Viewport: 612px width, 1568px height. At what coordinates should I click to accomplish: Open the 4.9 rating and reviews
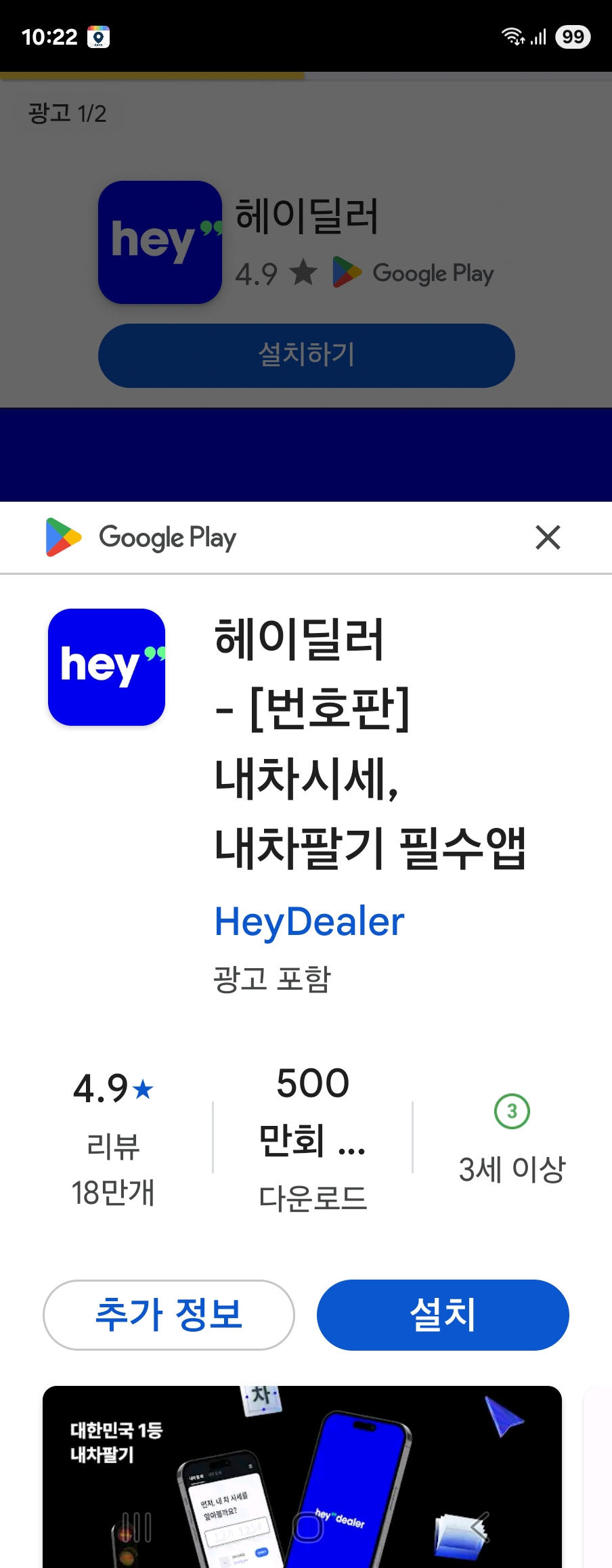(x=113, y=1137)
